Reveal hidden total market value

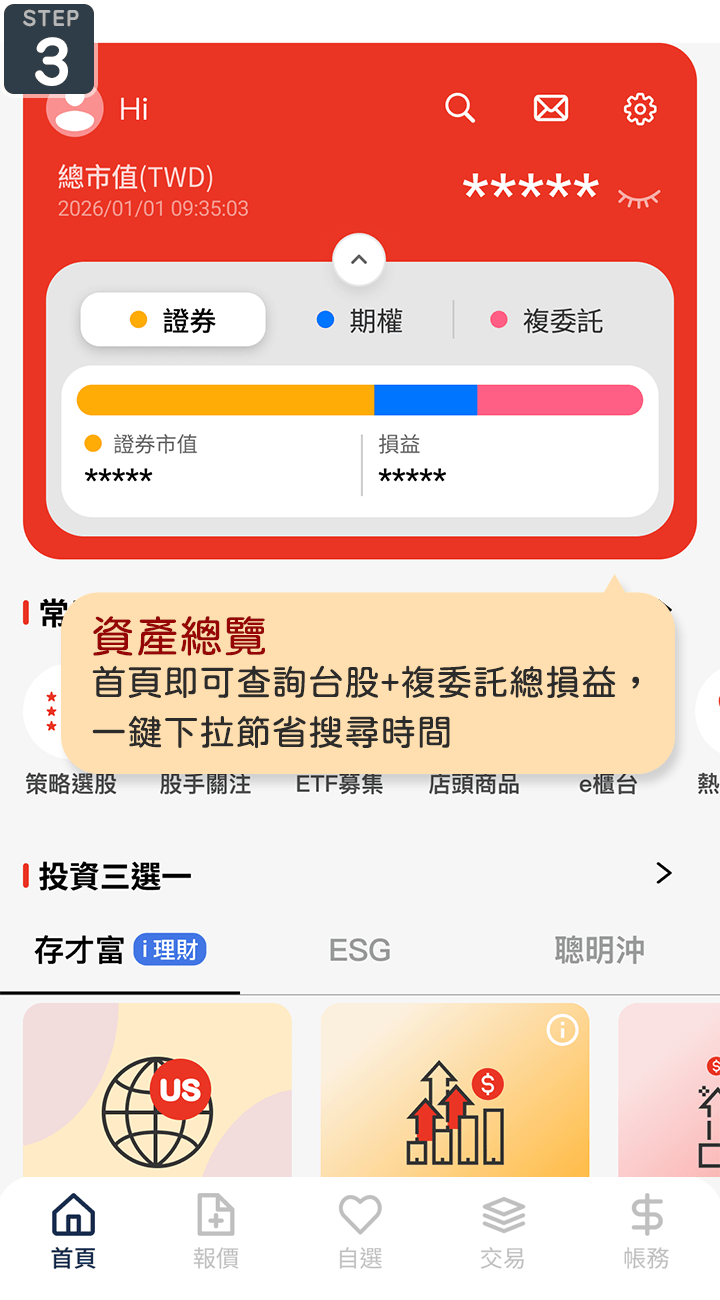[x=639, y=197]
